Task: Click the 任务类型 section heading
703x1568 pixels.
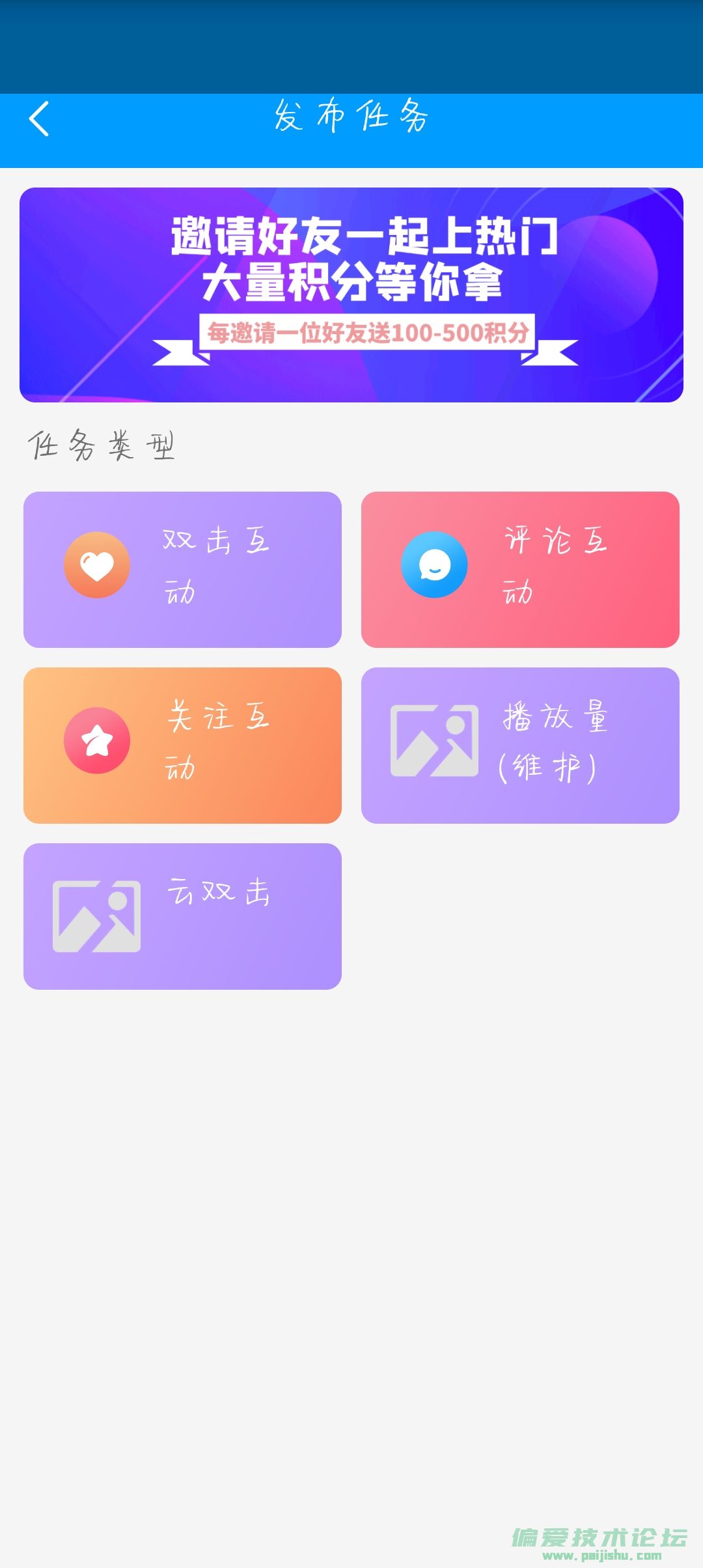Action: pos(101,446)
